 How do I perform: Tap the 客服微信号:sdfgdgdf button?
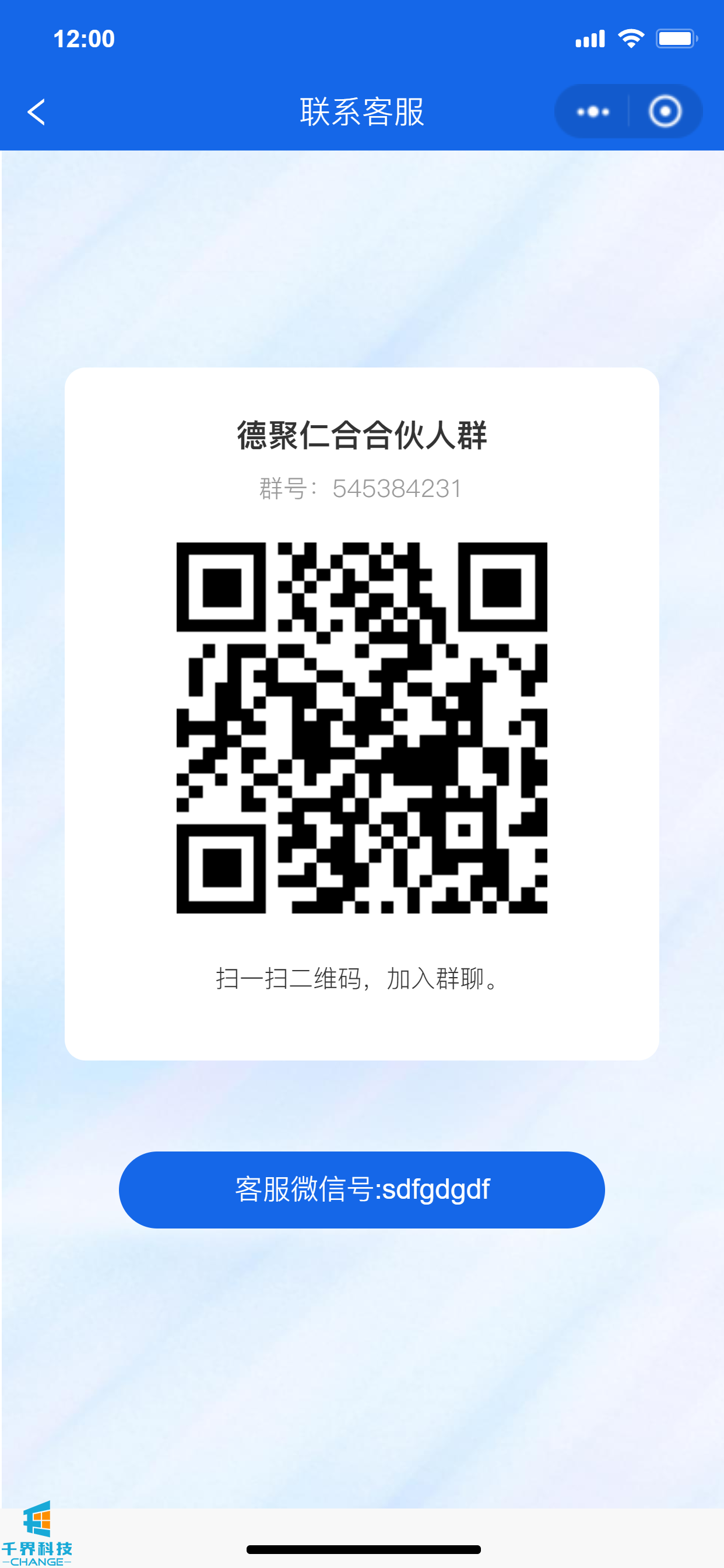click(361, 1189)
